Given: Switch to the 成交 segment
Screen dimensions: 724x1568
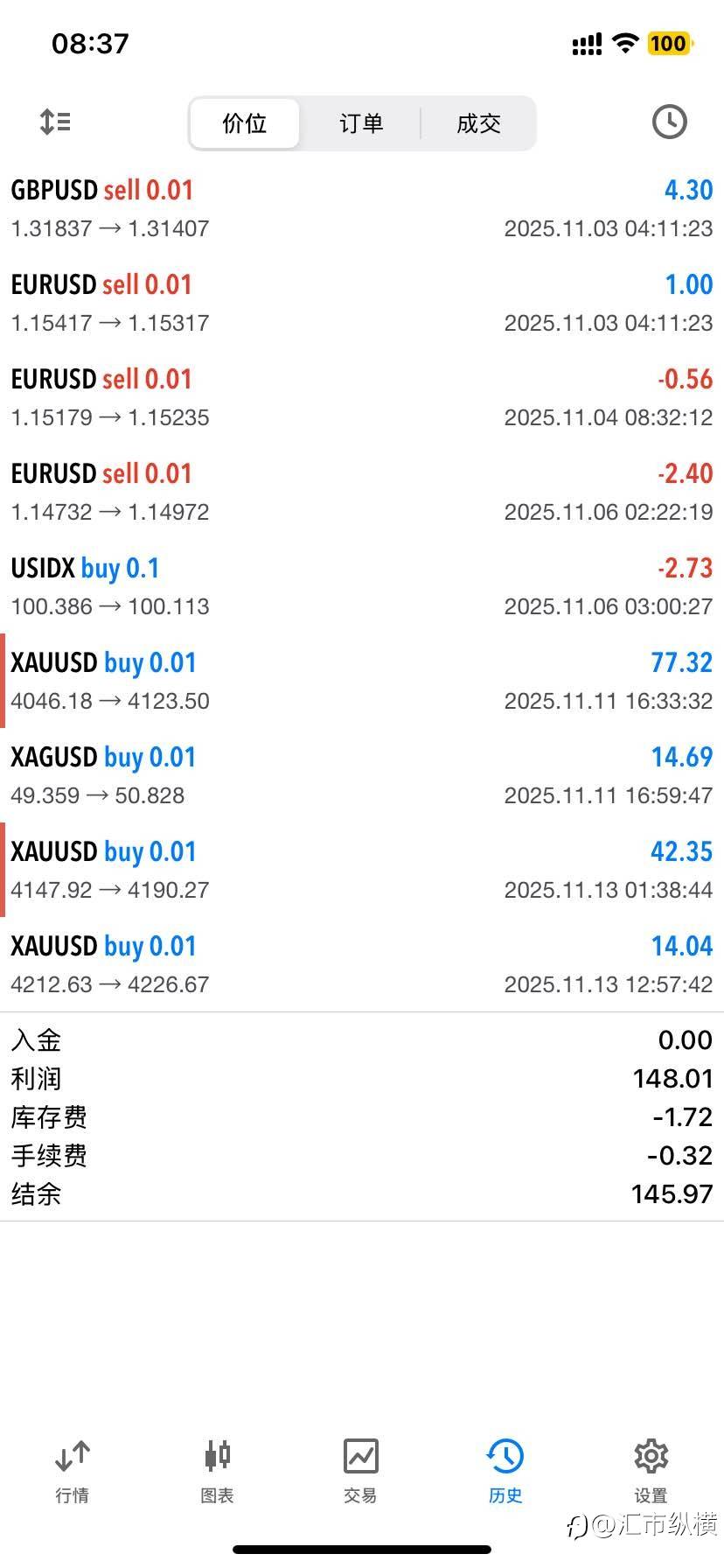Looking at the screenshot, I should 478,123.
